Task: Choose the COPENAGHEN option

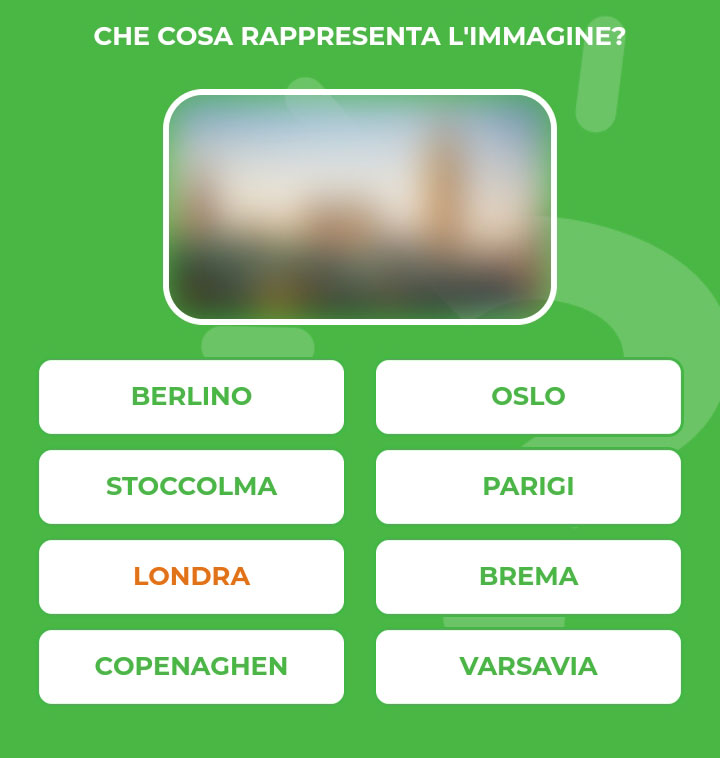Action: [191, 667]
